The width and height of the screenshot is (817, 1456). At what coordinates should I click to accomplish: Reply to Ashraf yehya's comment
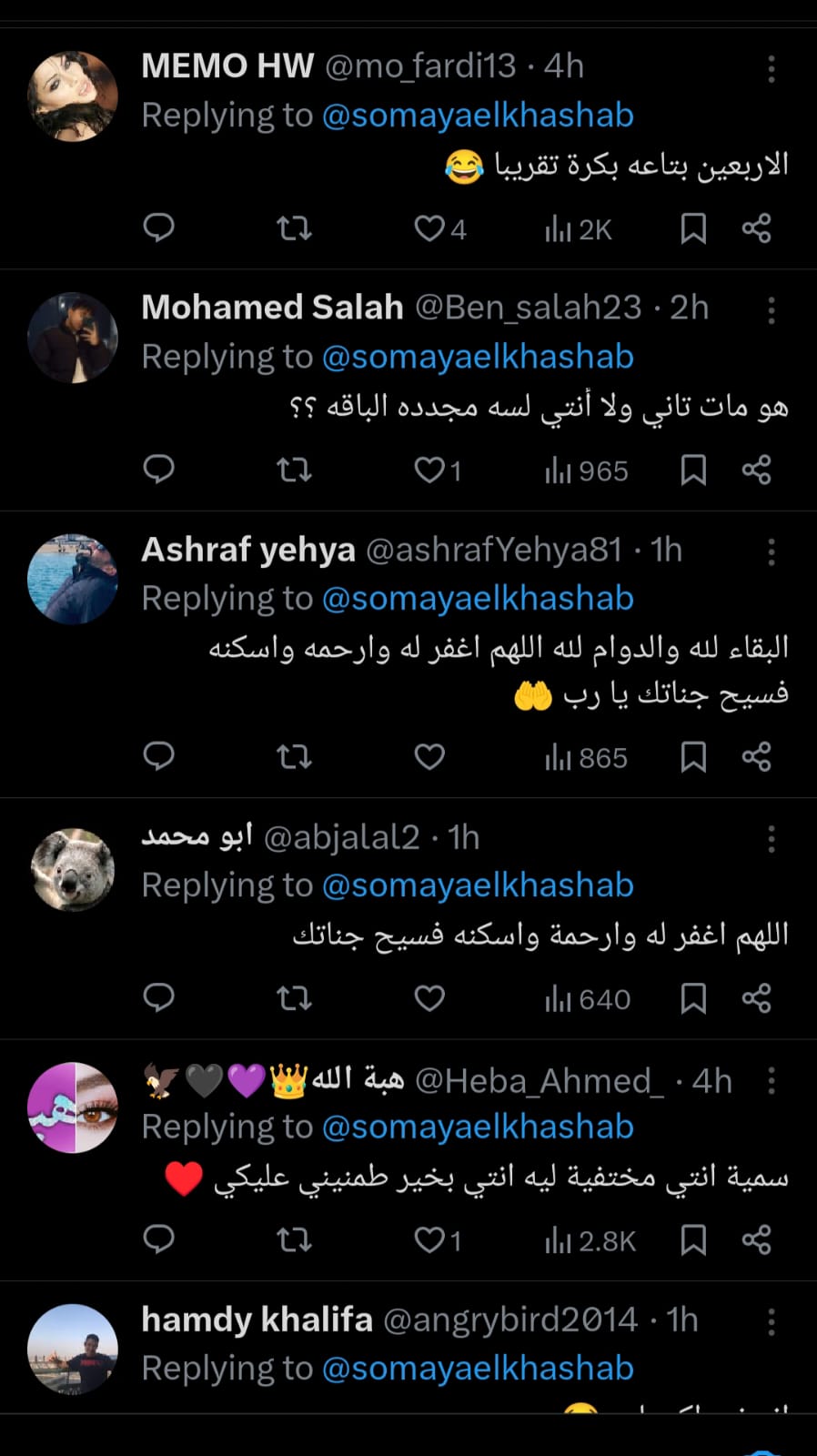coord(159,756)
